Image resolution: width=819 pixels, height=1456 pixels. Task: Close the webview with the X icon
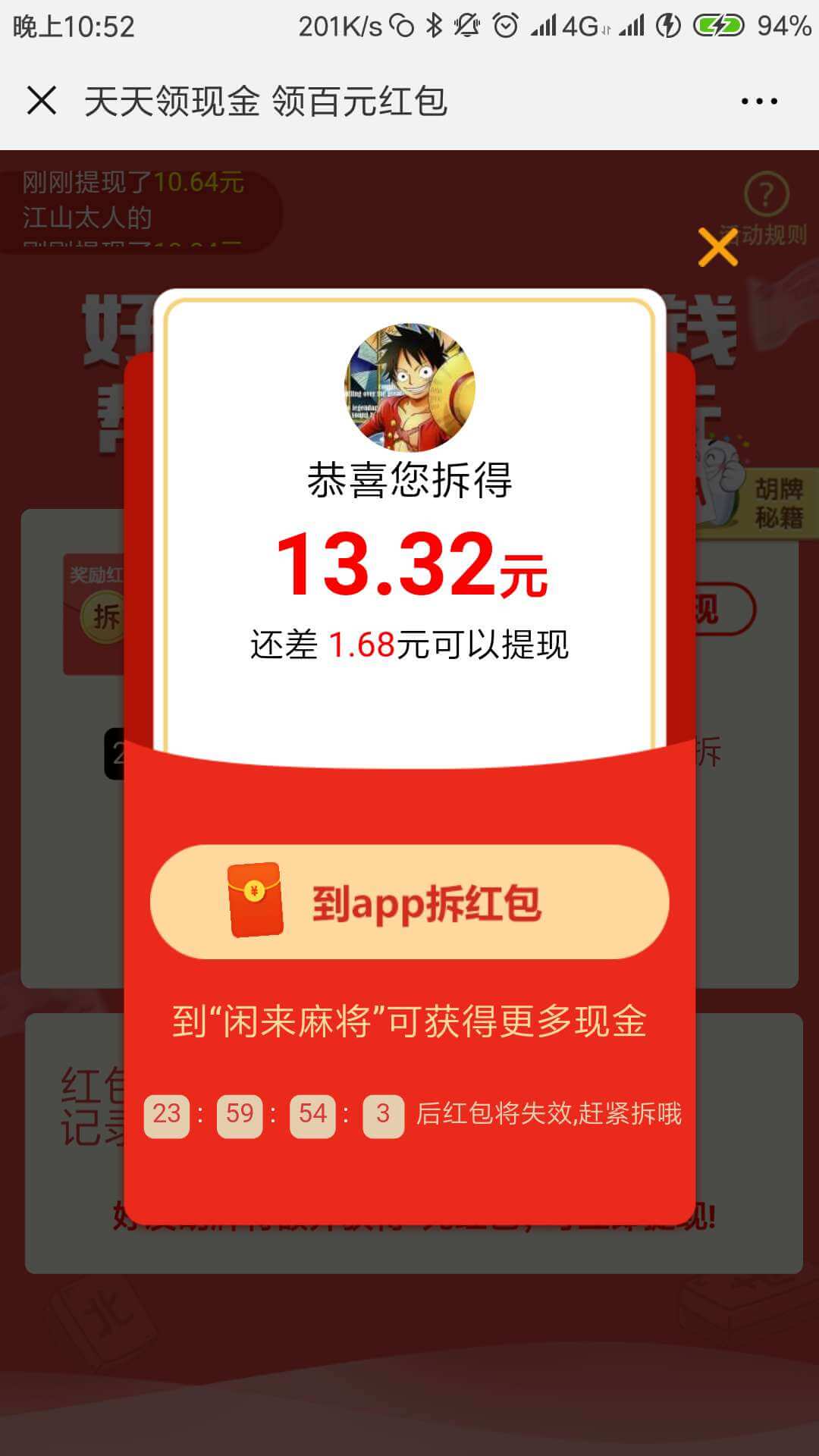[42, 100]
